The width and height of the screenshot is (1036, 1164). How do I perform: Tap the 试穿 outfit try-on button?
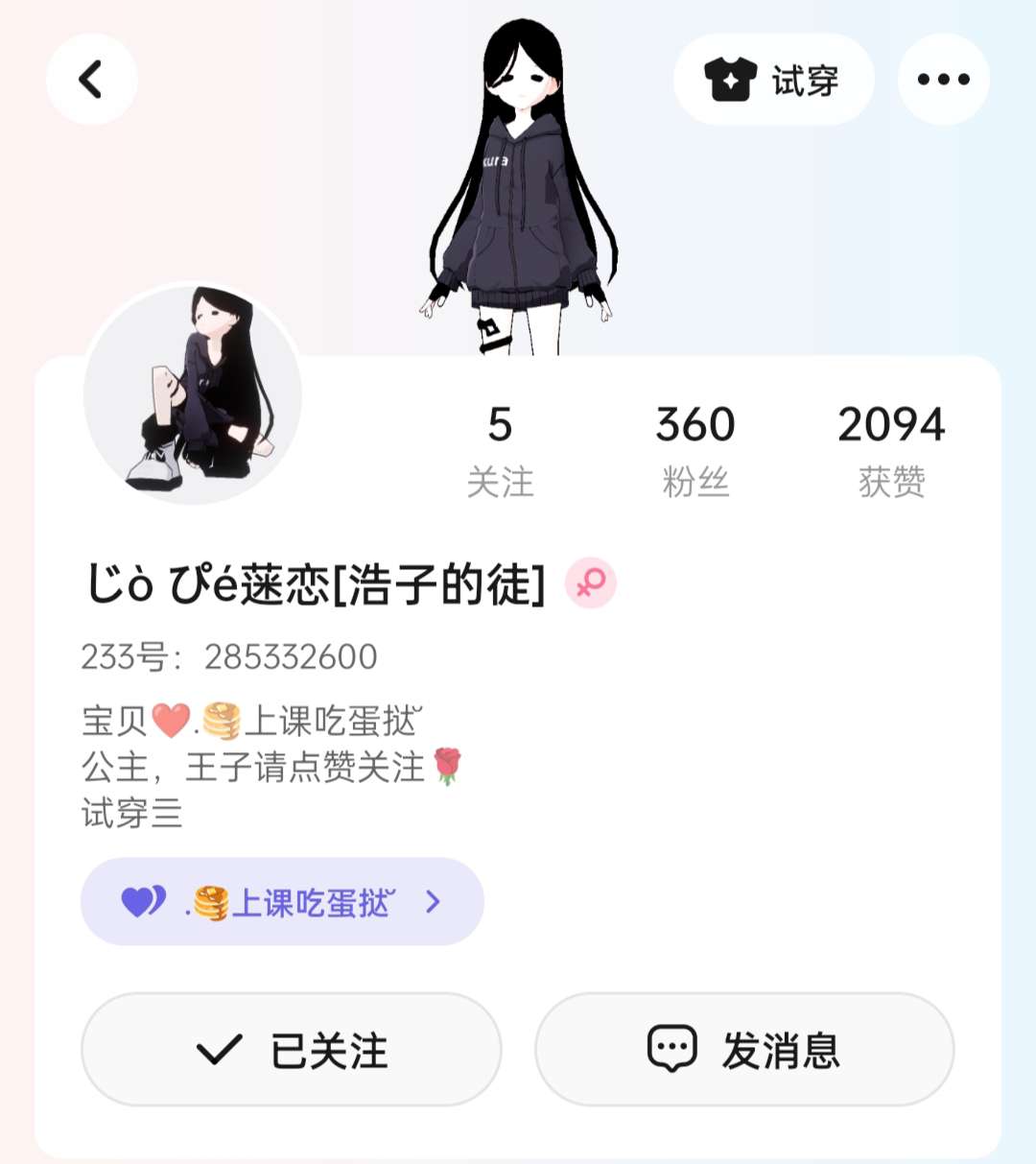773,80
